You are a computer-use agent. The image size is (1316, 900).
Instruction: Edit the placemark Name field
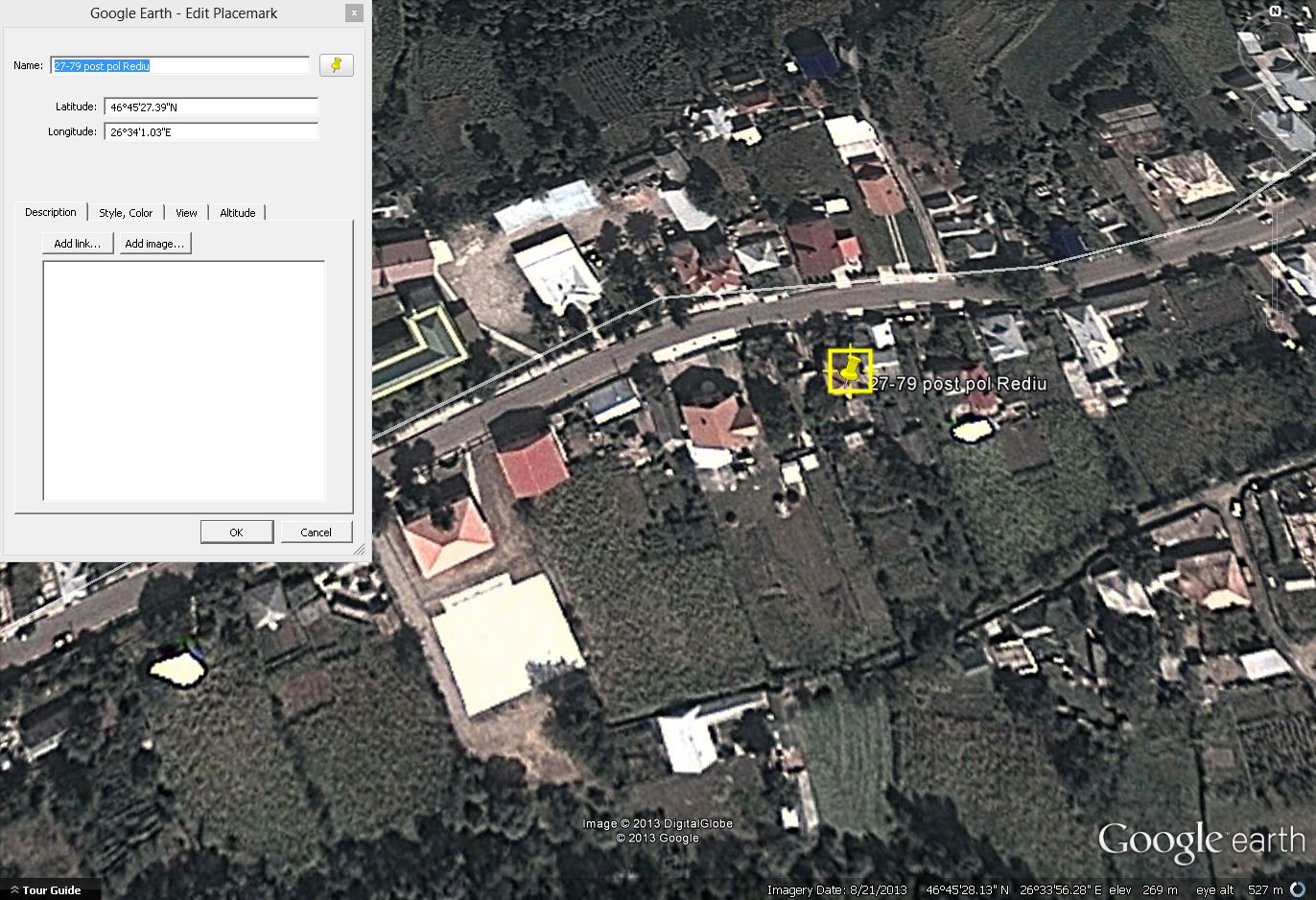(x=180, y=65)
